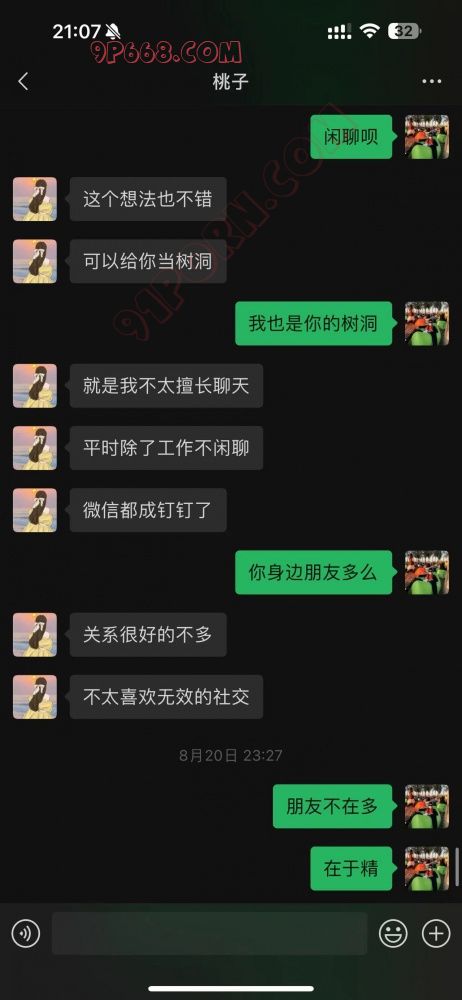Screen dimensions: 462x1000
Task: Open the plus attachments panel
Action: click(x=436, y=934)
